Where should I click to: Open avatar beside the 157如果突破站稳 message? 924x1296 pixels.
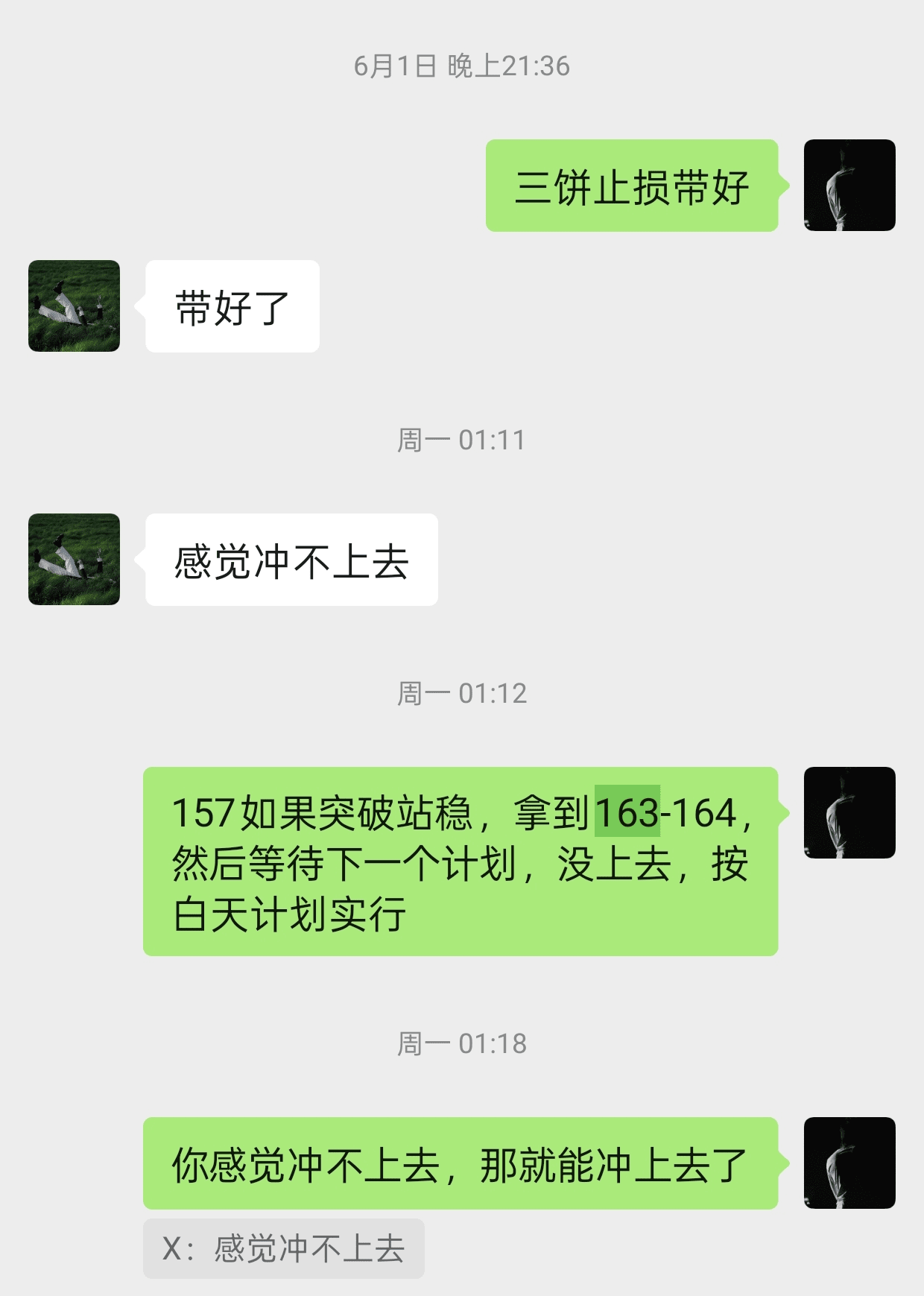tap(849, 812)
